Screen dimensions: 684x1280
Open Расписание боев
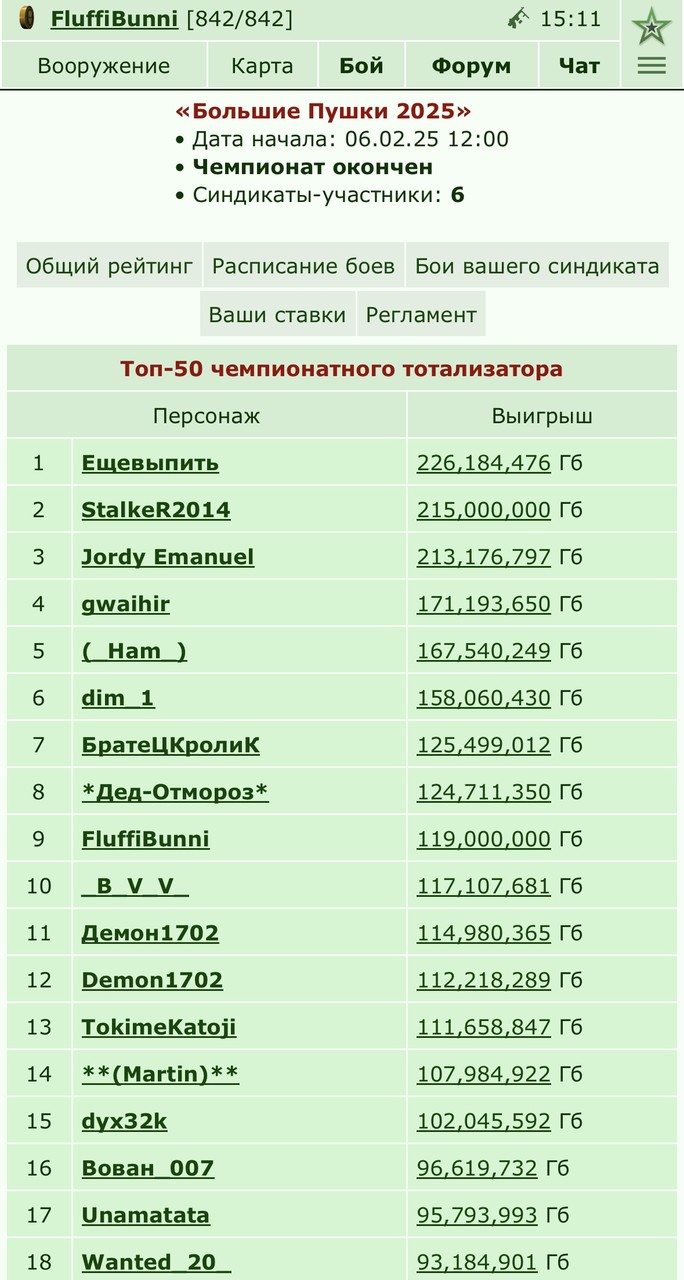(304, 266)
